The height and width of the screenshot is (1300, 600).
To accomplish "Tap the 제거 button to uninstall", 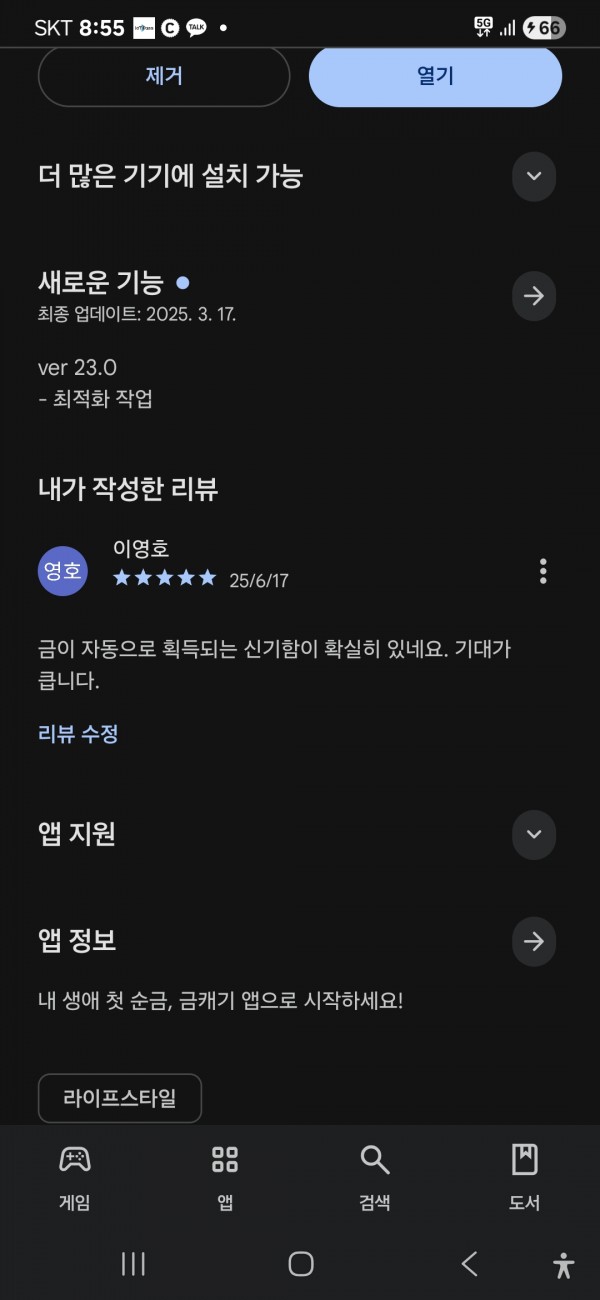I will pos(164,76).
